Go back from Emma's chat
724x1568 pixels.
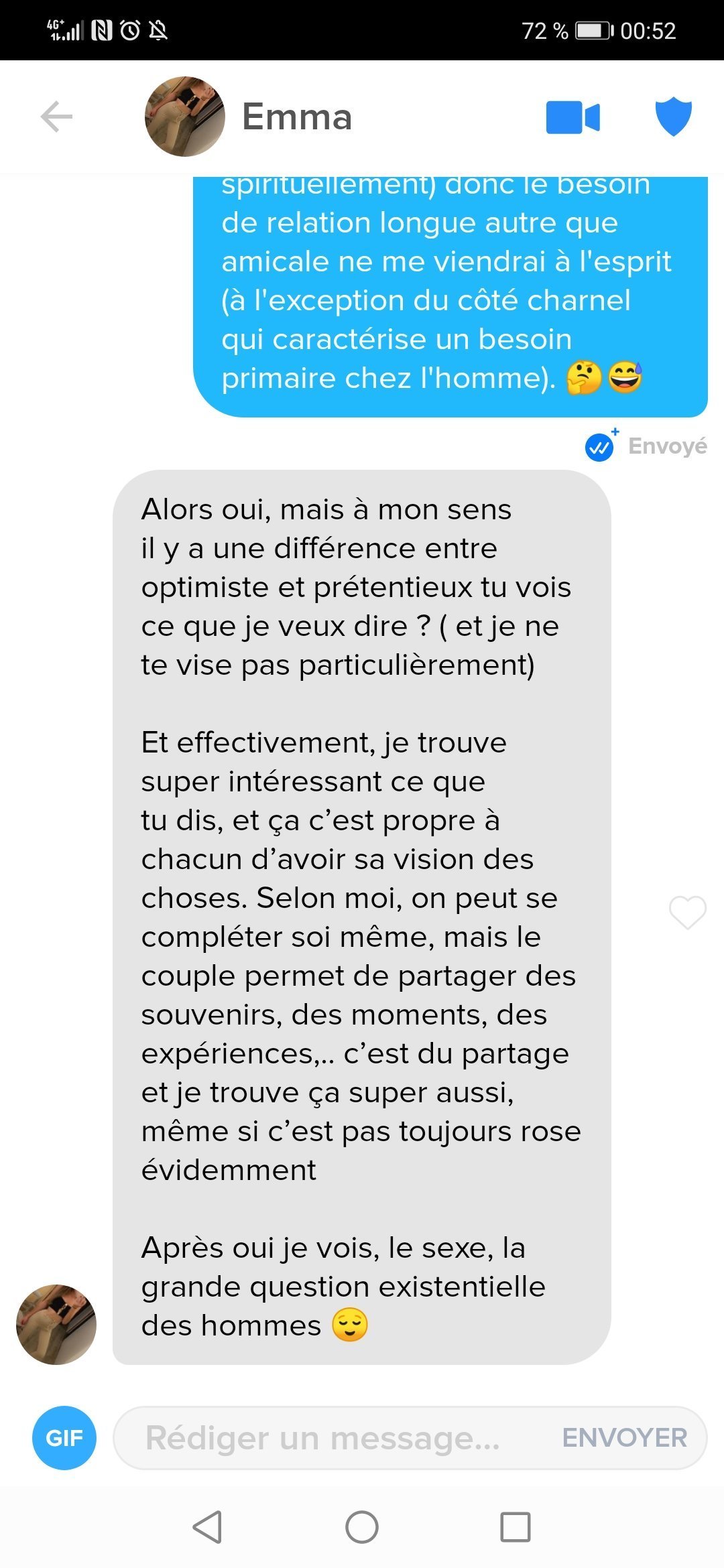(56, 117)
